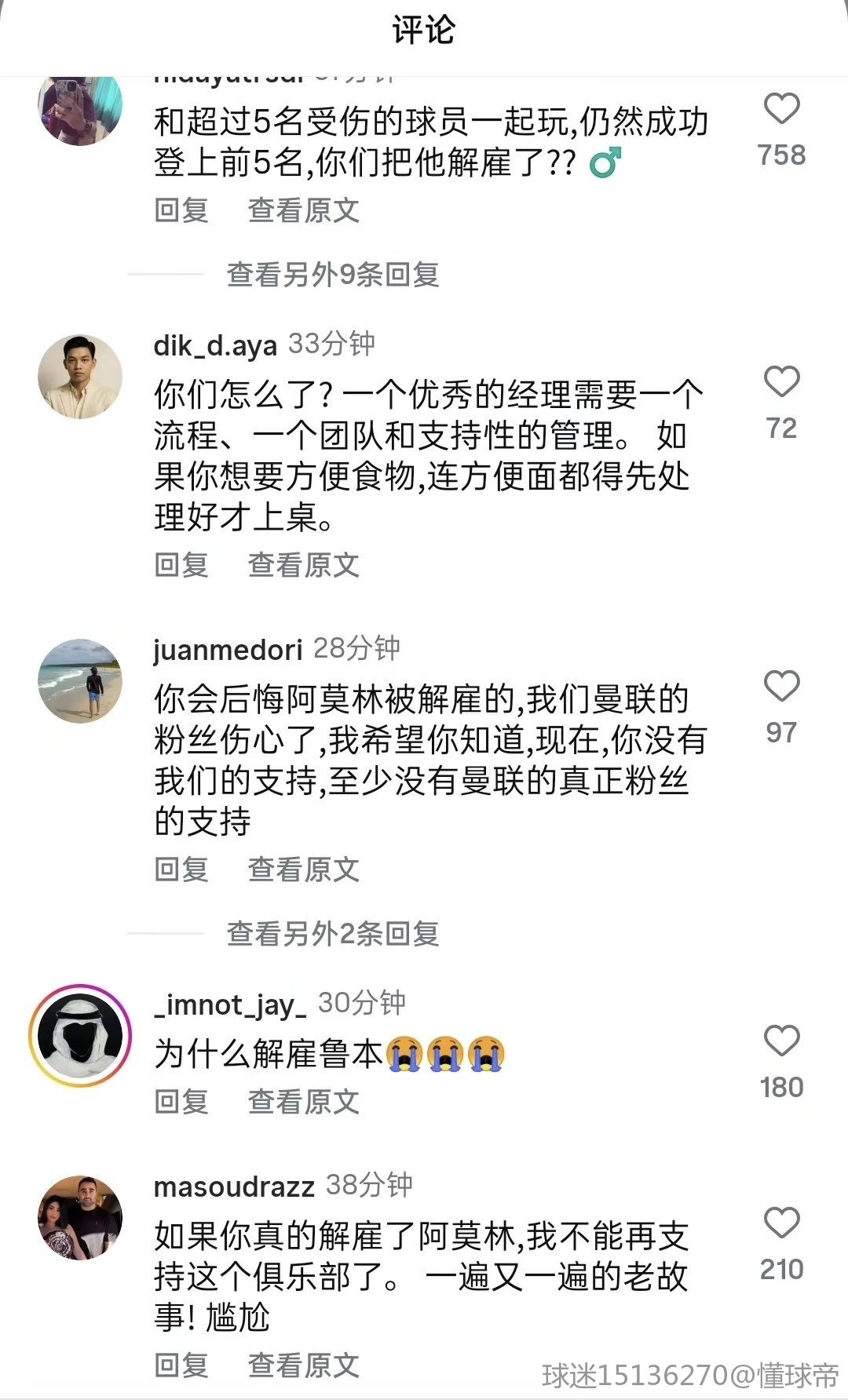Open juanmedori's profile avatar
The image size is (848, 1400).
click(x=80, y=680)
